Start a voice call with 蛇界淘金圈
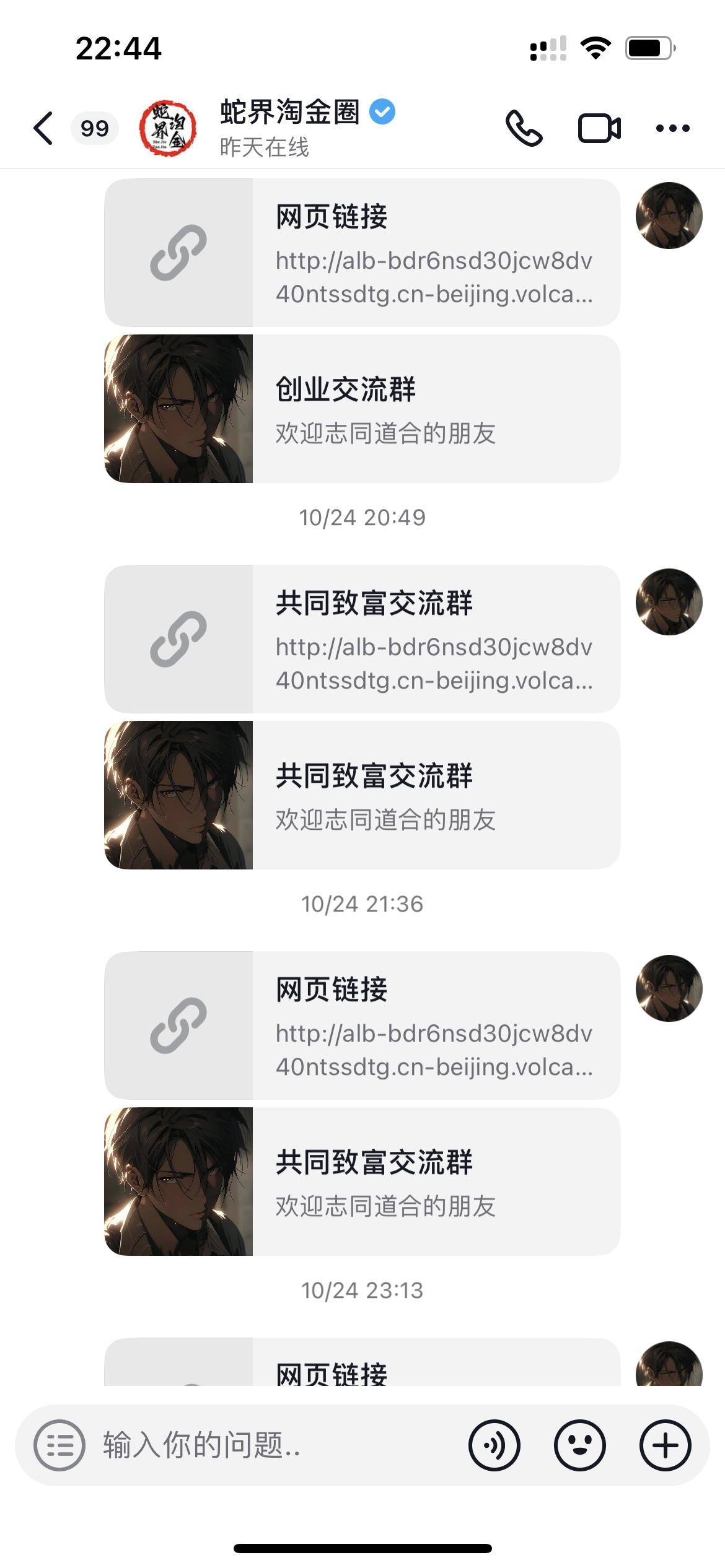725x1568 pixels. point(524,128)
